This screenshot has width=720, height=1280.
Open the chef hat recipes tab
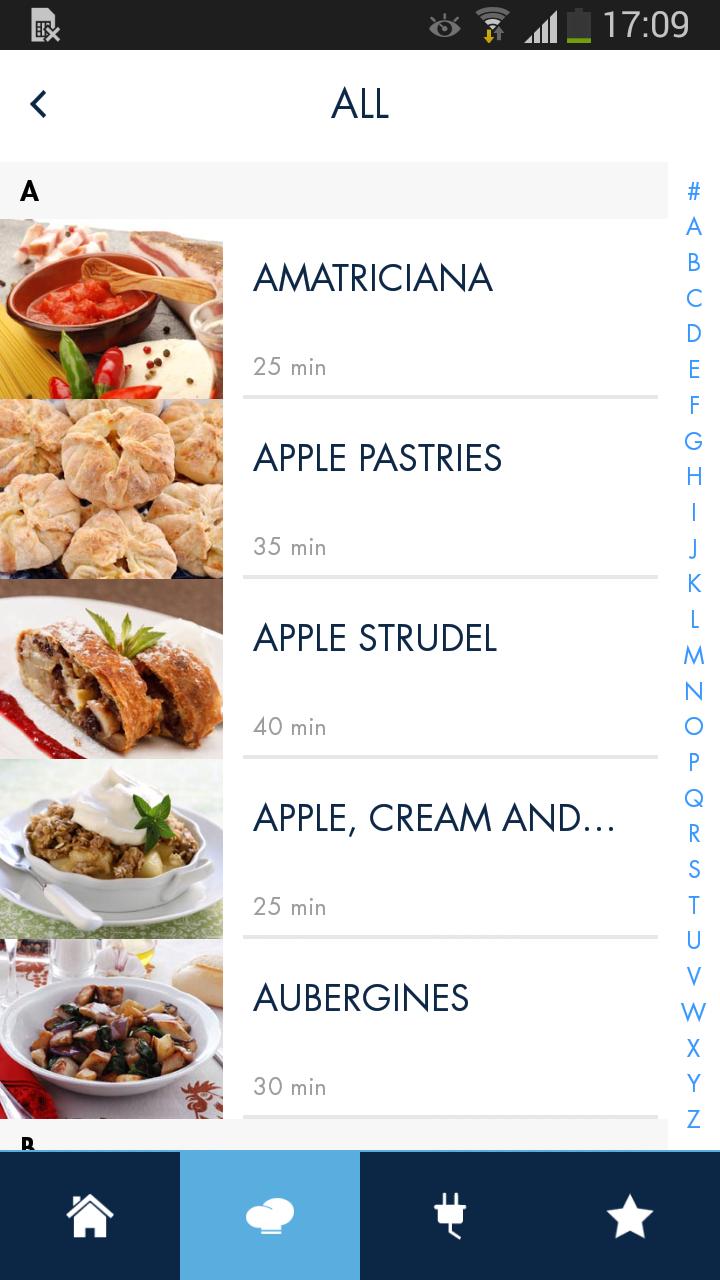[x=270, y=1216]
